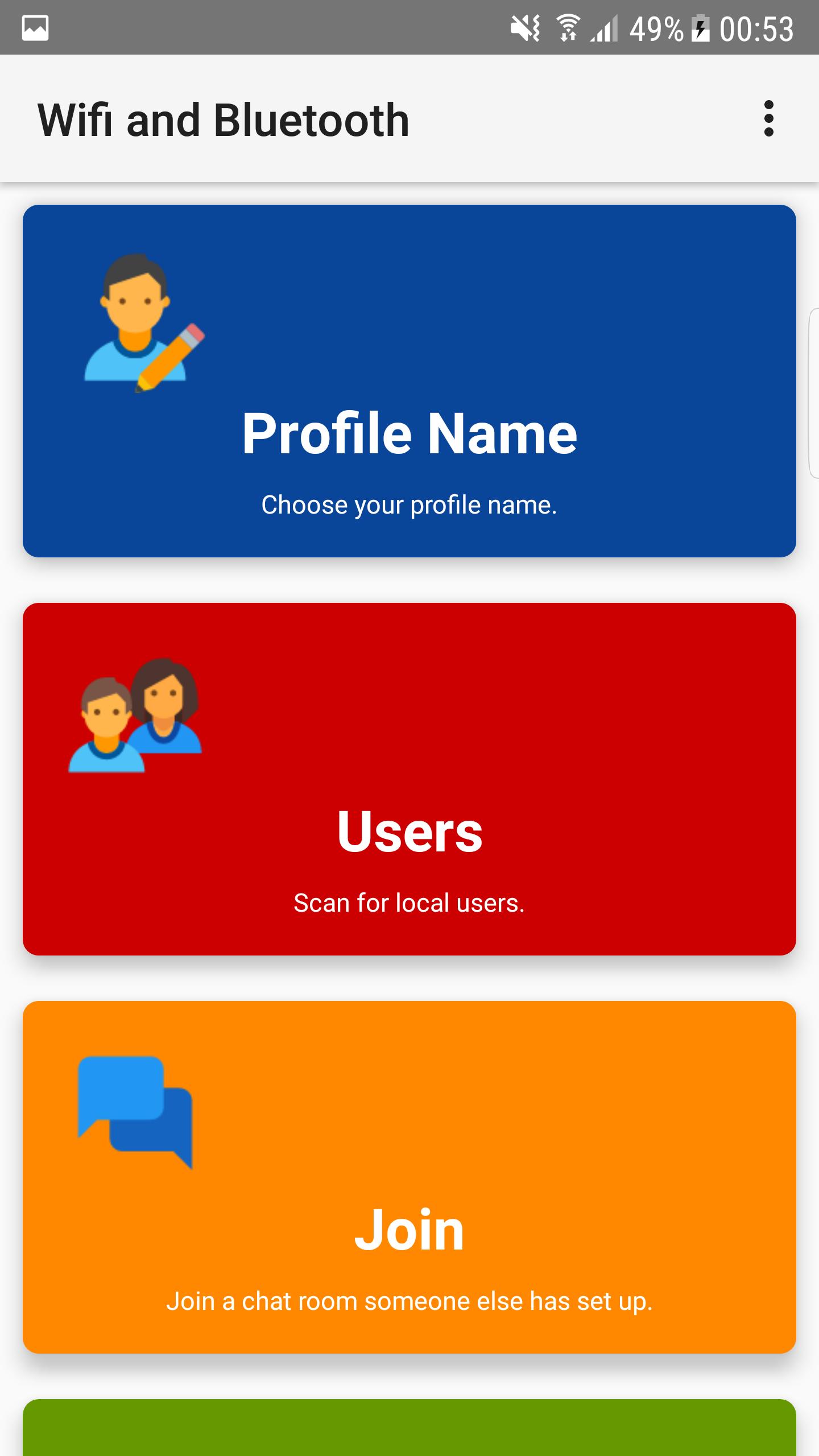Tap the Join chat room card

tap(409, 1177)
